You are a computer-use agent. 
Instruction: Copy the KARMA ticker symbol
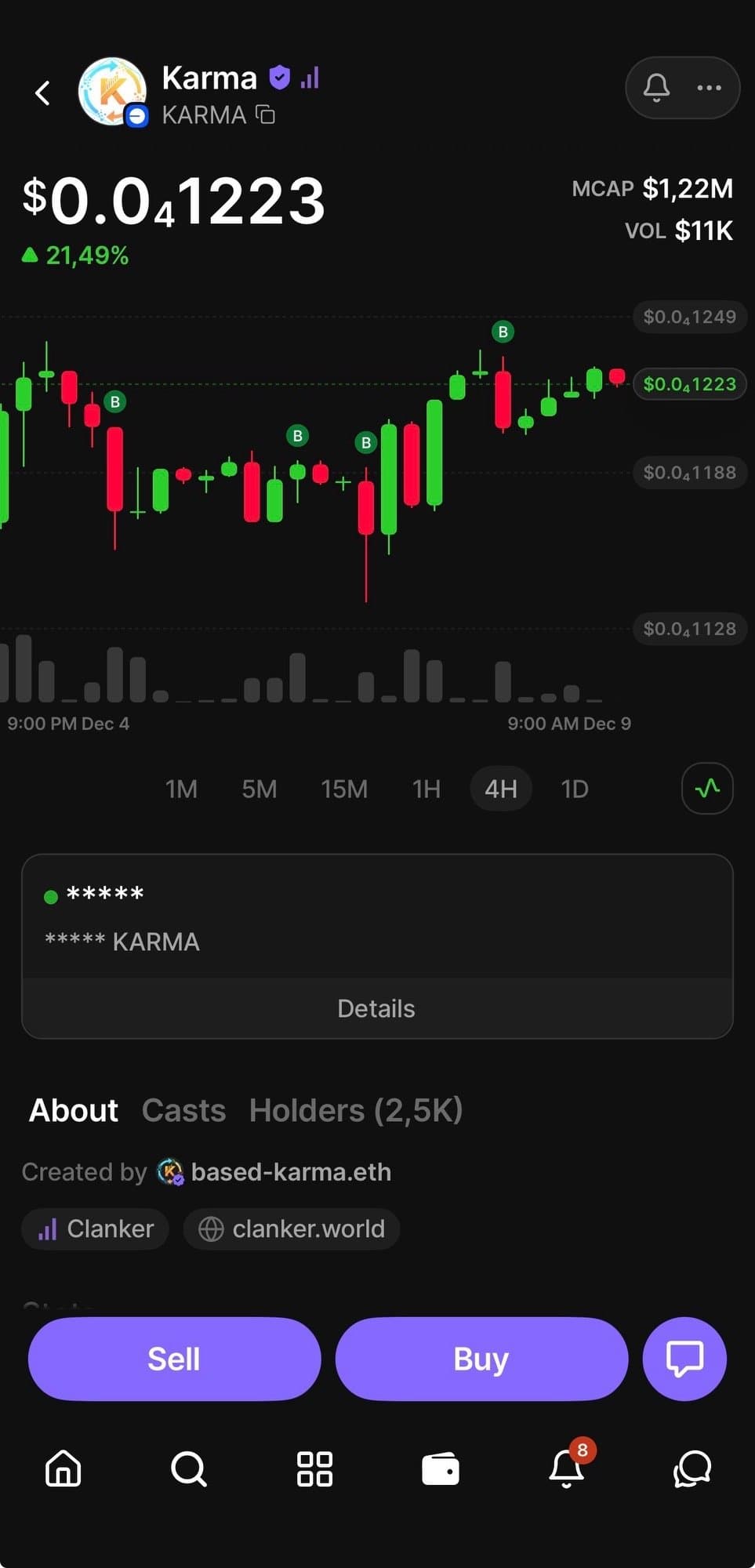(267, 115)
